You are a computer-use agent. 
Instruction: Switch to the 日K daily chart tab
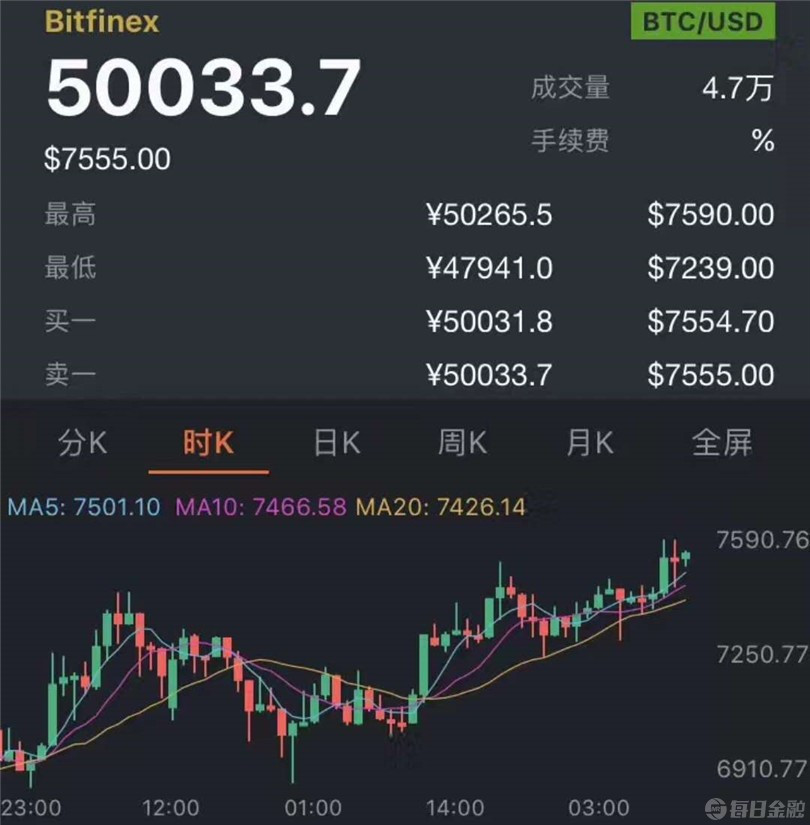pos(334,442)
